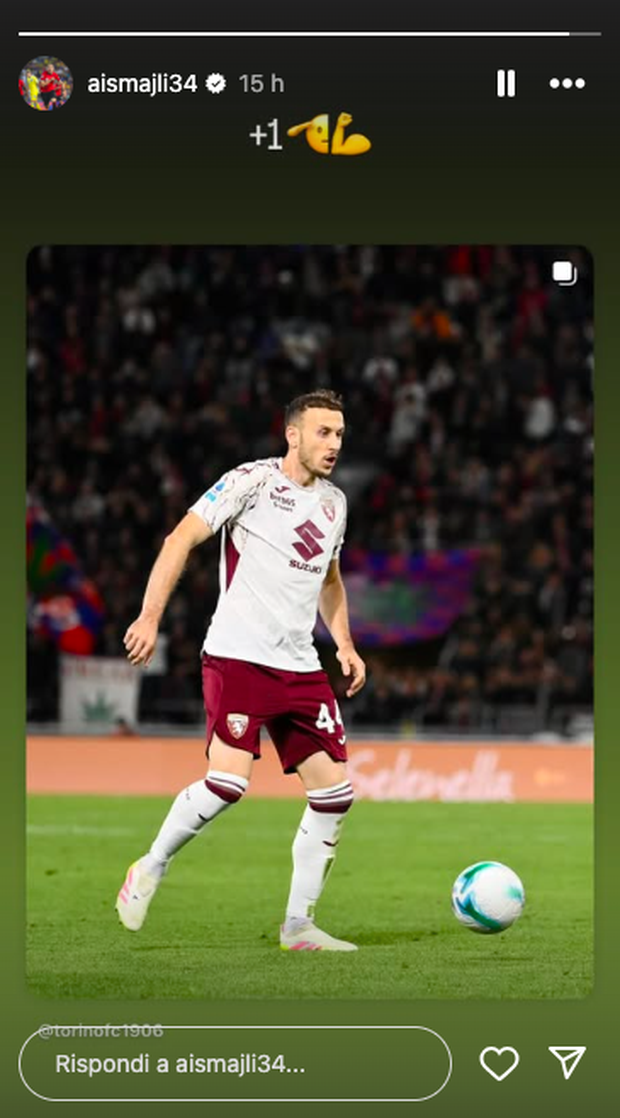Tap the Rispondi a aismajli34 reply field
Image resolution: width=620 pixels, height=1118 pixels.
[235, 1064]
